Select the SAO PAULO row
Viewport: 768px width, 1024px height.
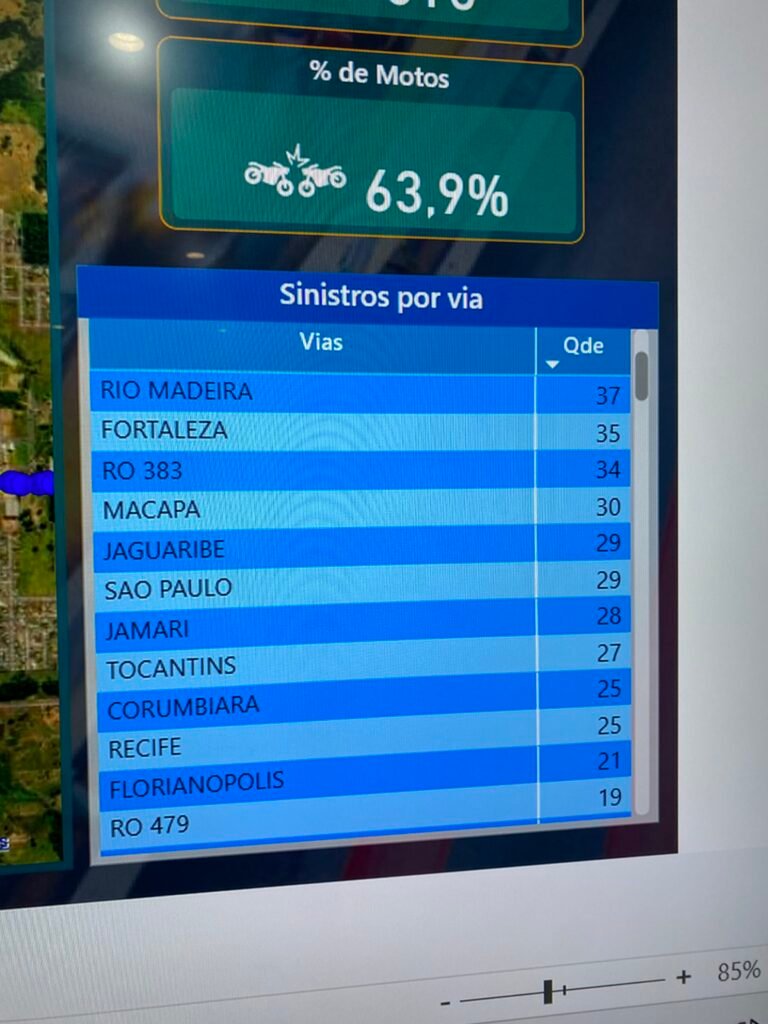pyautogui.click(x=168, y=589)
